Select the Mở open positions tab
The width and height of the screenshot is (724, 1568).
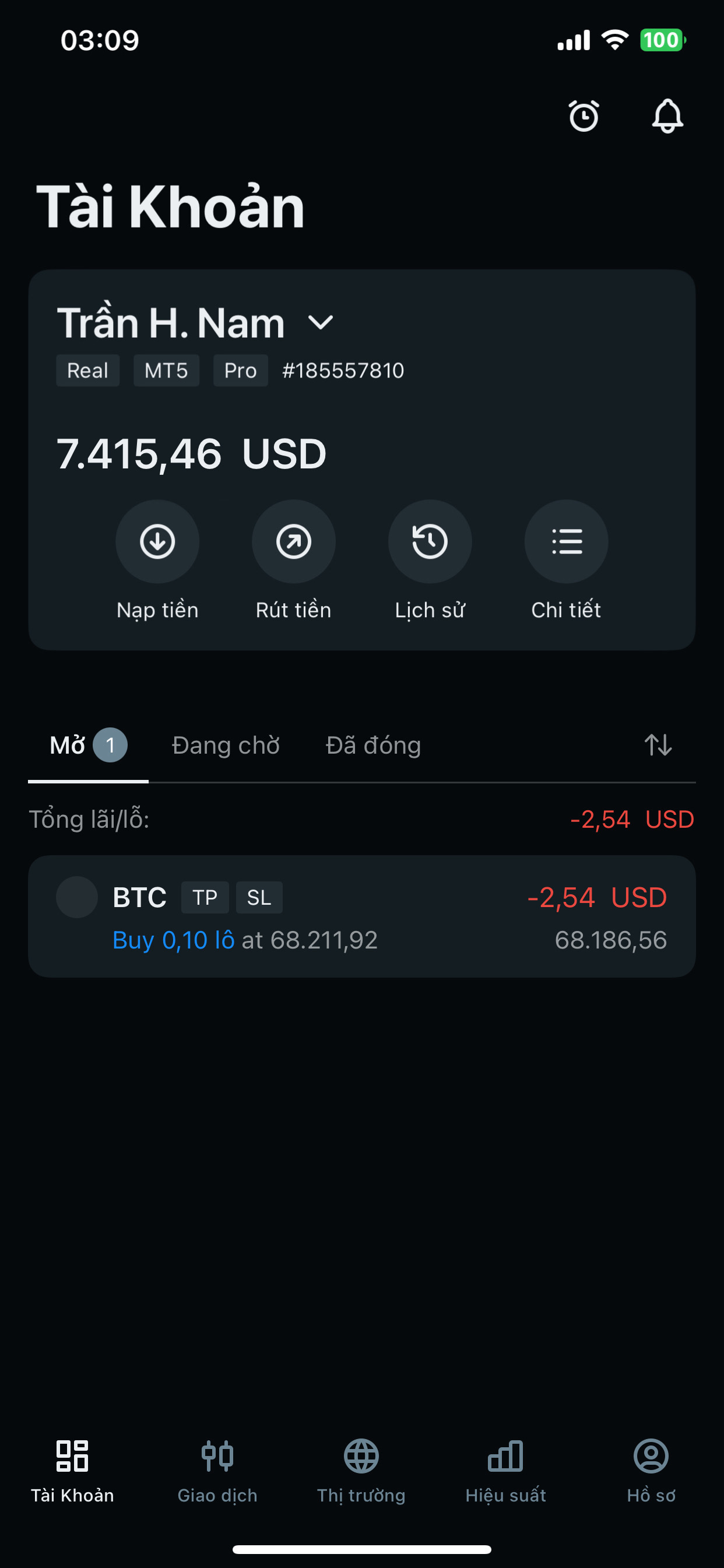point(87,745)
